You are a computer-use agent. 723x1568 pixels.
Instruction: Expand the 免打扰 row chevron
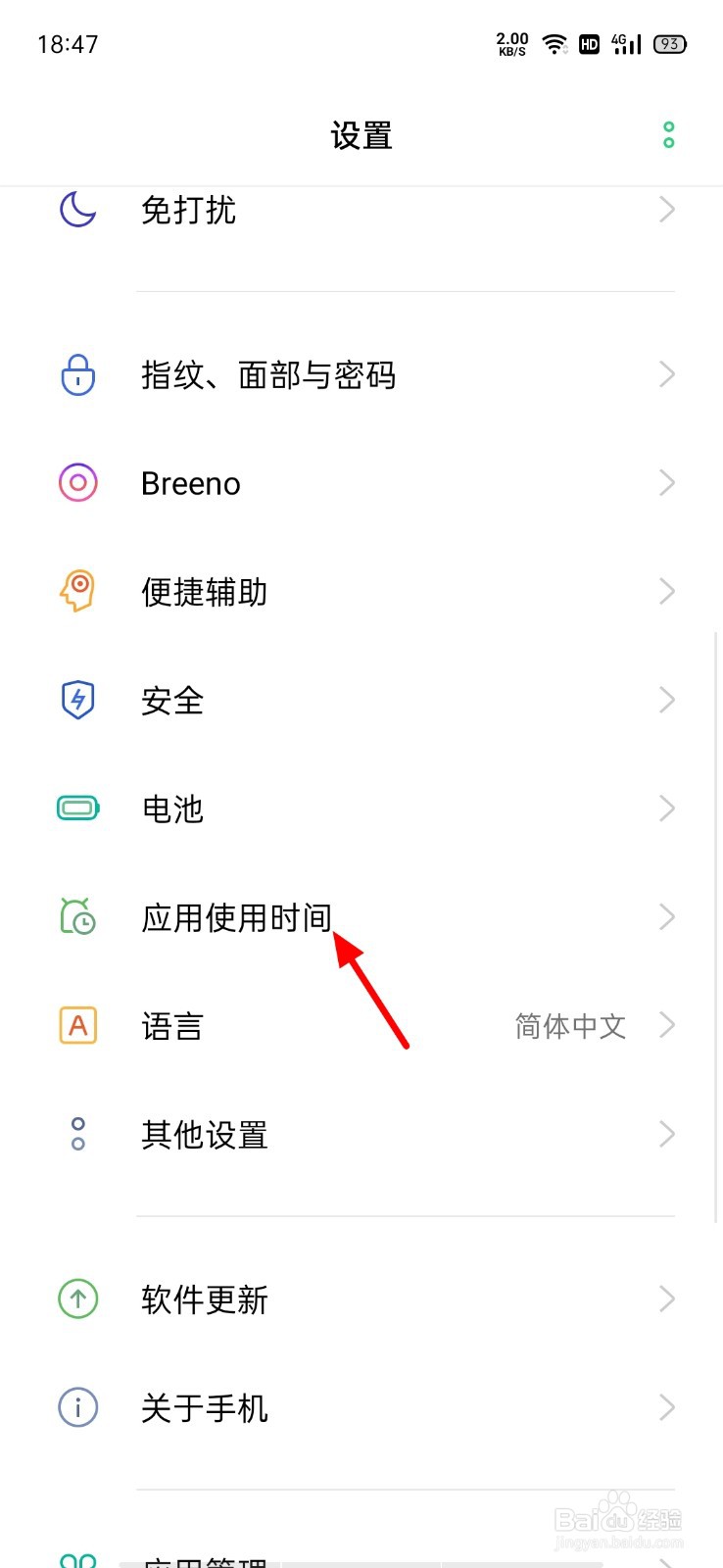pyautogui.click(x=667, y=210)
